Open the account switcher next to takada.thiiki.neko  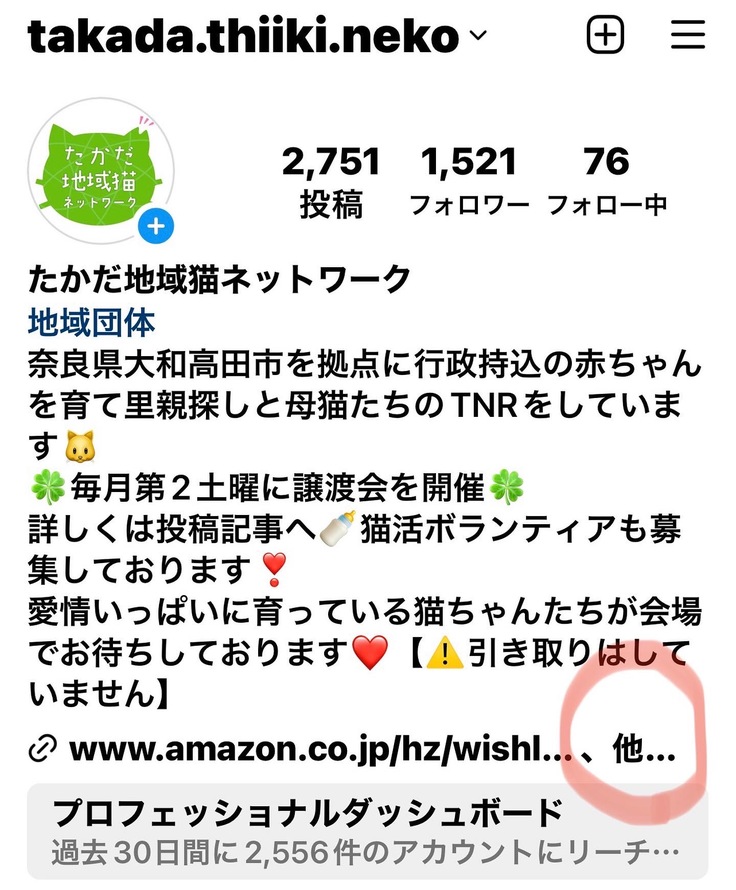[x=477, y=38]
